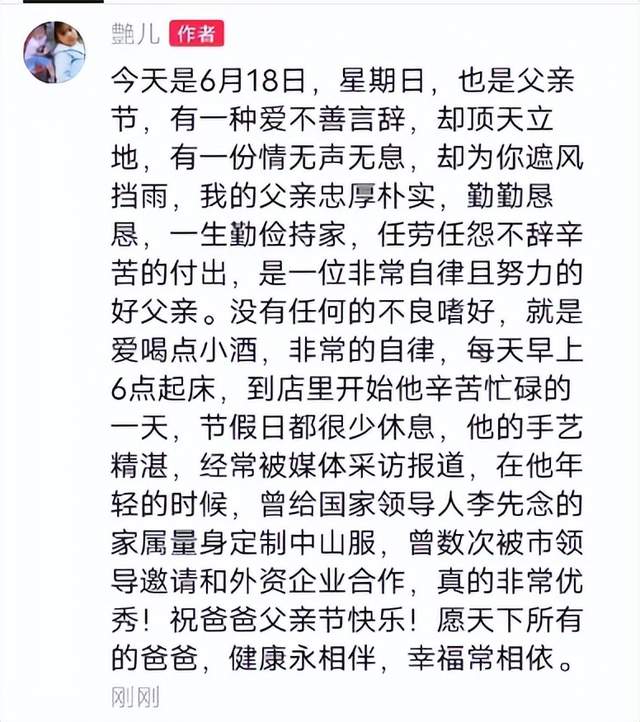
Task: Tap the username 艳儿
Action: 135,34
